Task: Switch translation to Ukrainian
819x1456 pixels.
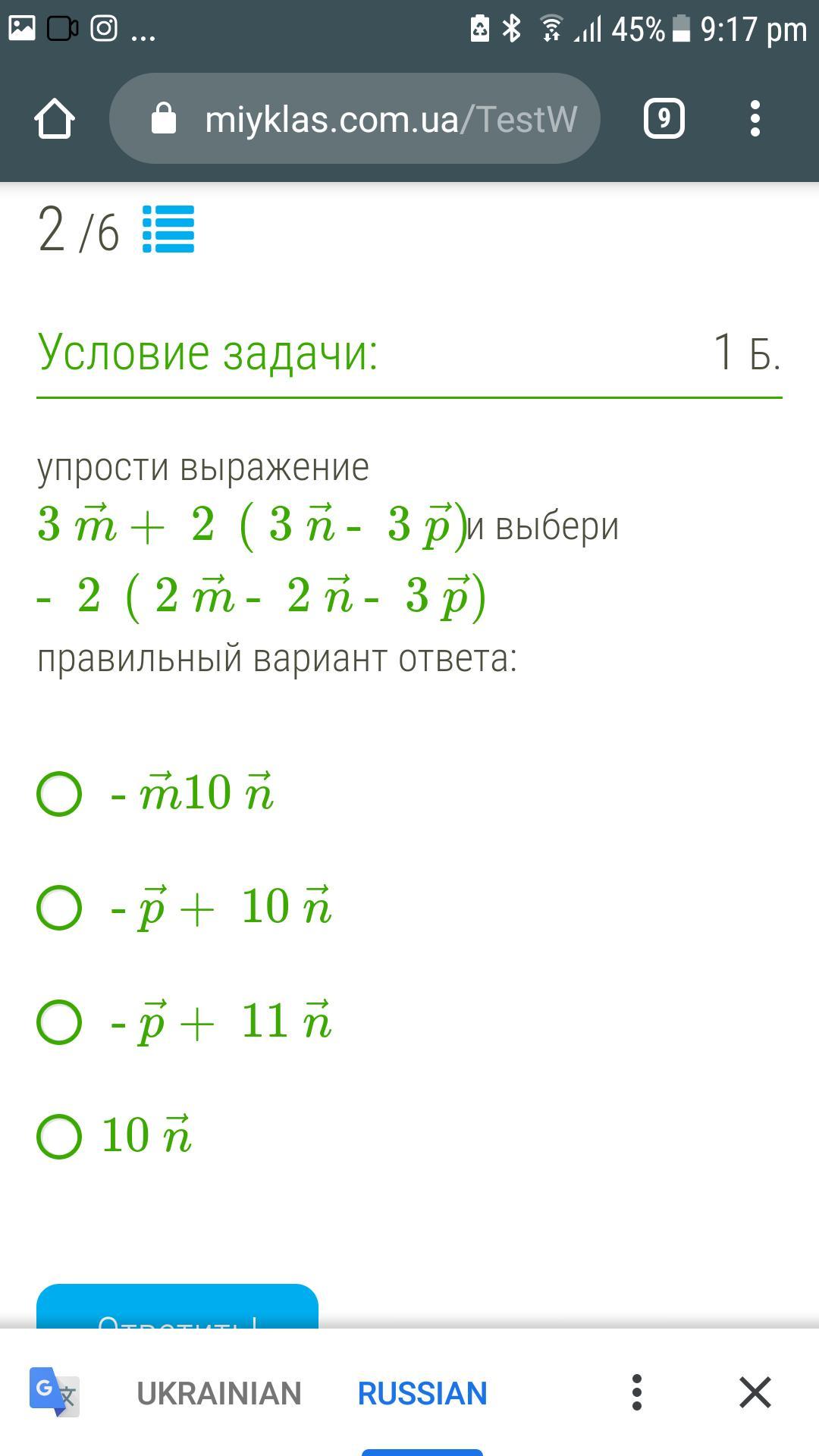Action: click(x=219, y=1393)
